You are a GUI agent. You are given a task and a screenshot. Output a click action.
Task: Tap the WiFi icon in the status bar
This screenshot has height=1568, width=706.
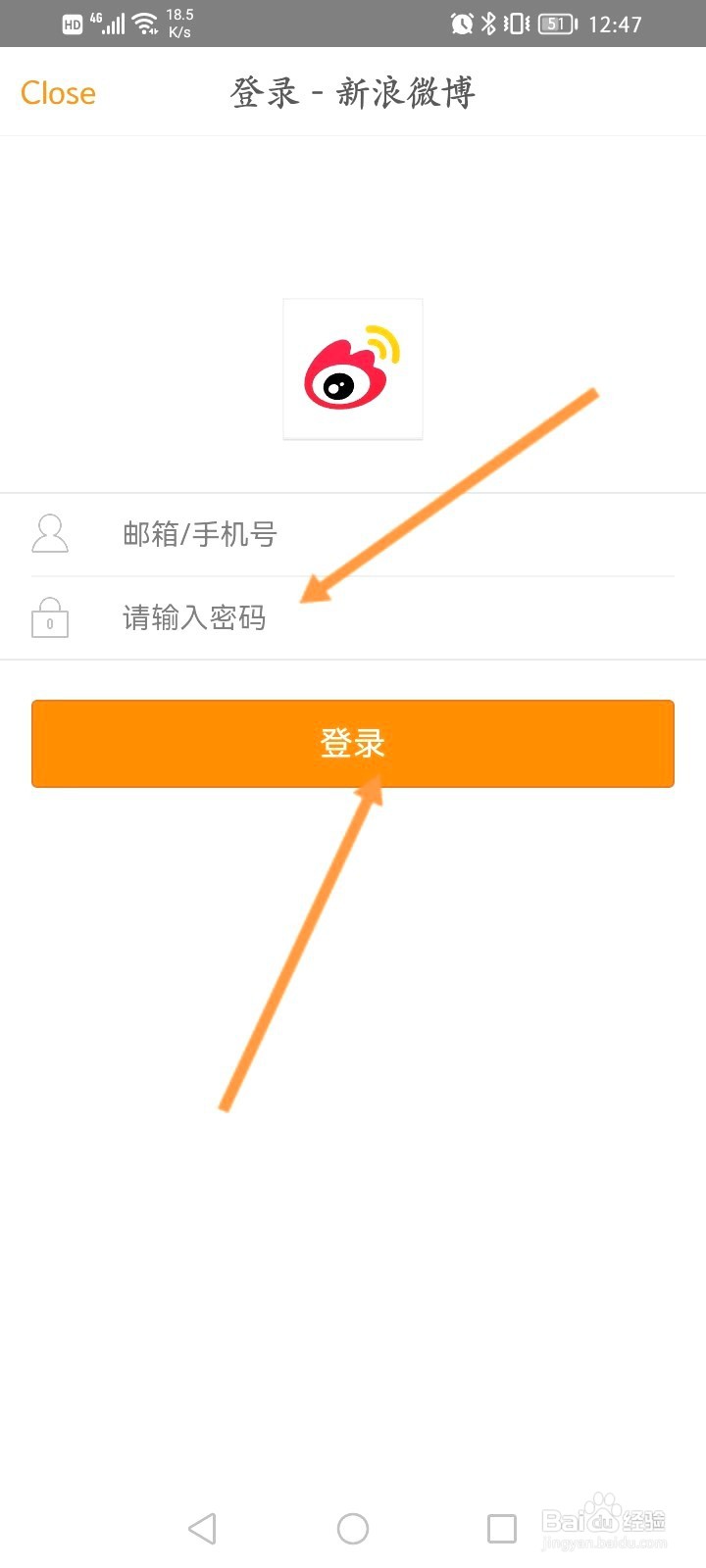point(145,22)
